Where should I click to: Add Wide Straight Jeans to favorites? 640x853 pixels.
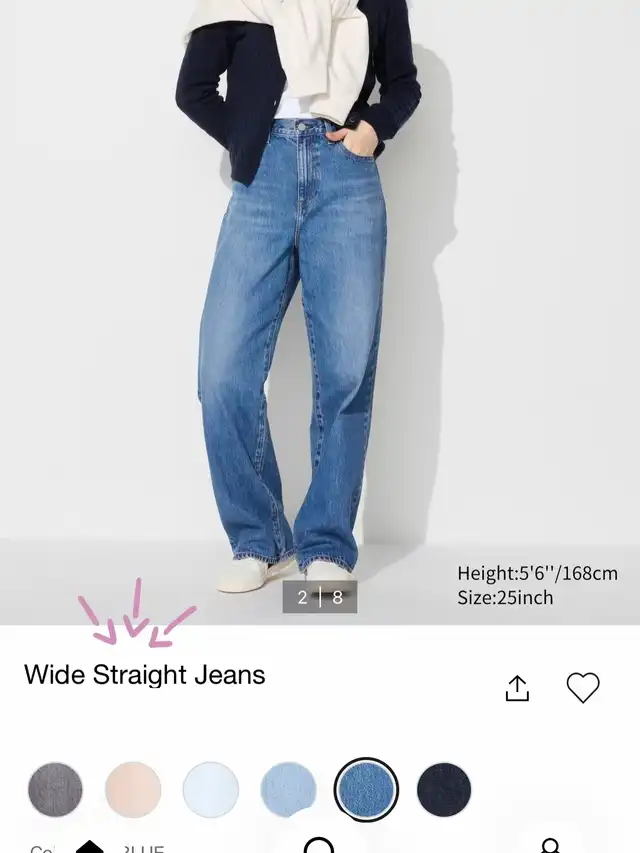(583, 688)
